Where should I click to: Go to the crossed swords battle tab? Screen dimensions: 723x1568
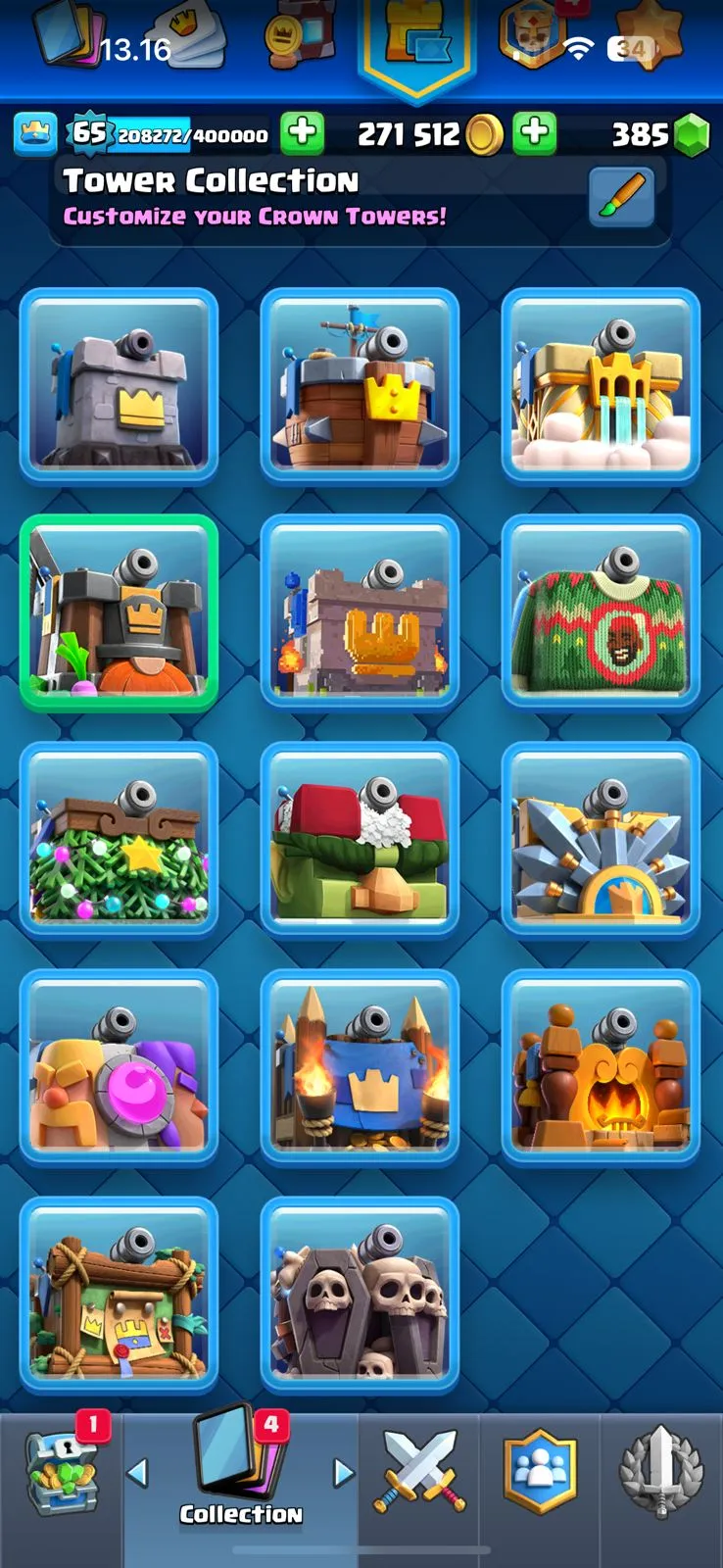(418, 1472)
